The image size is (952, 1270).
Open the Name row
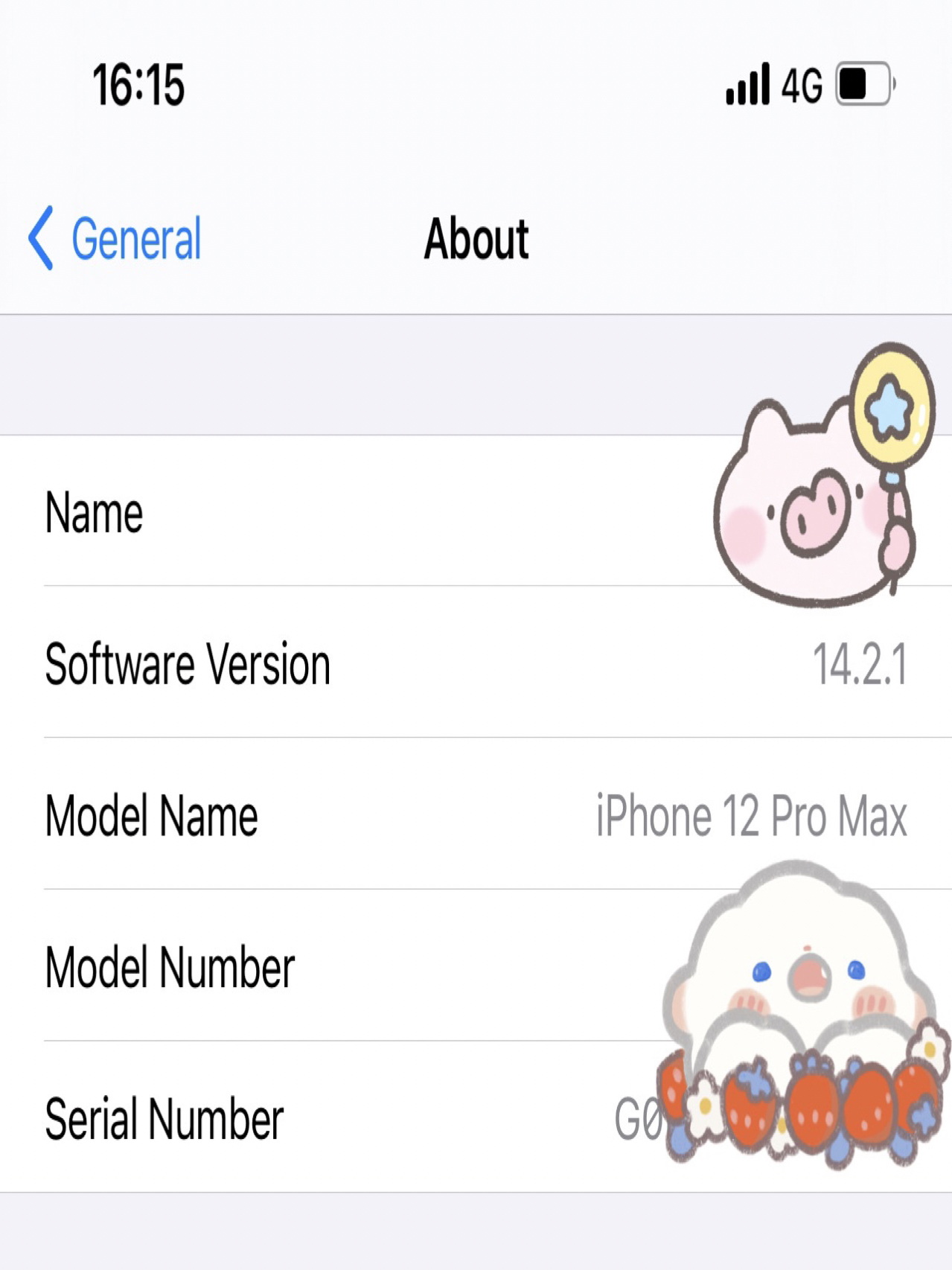click(372, 512)
